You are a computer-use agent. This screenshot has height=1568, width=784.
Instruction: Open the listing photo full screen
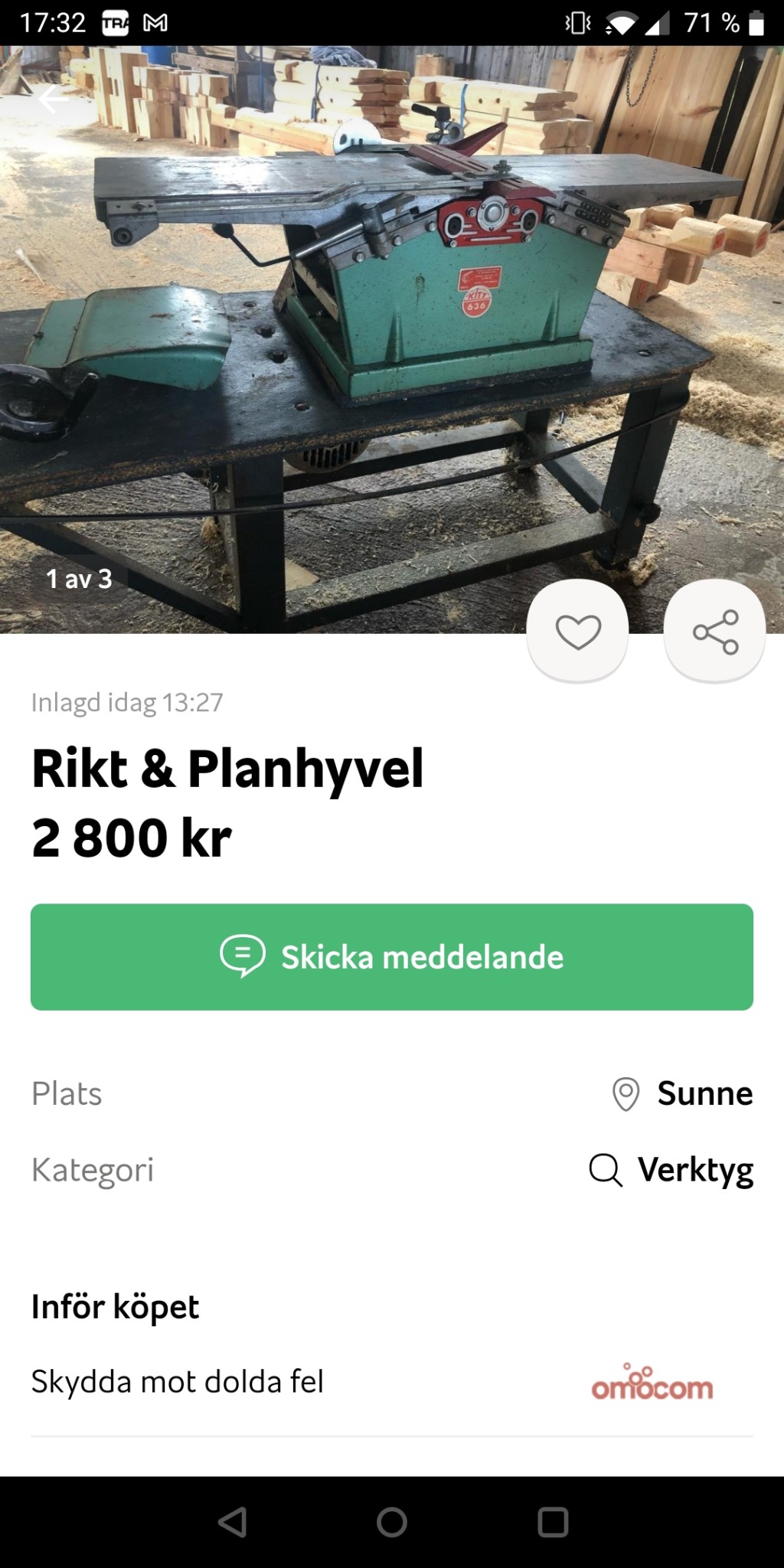coord(392,337)
